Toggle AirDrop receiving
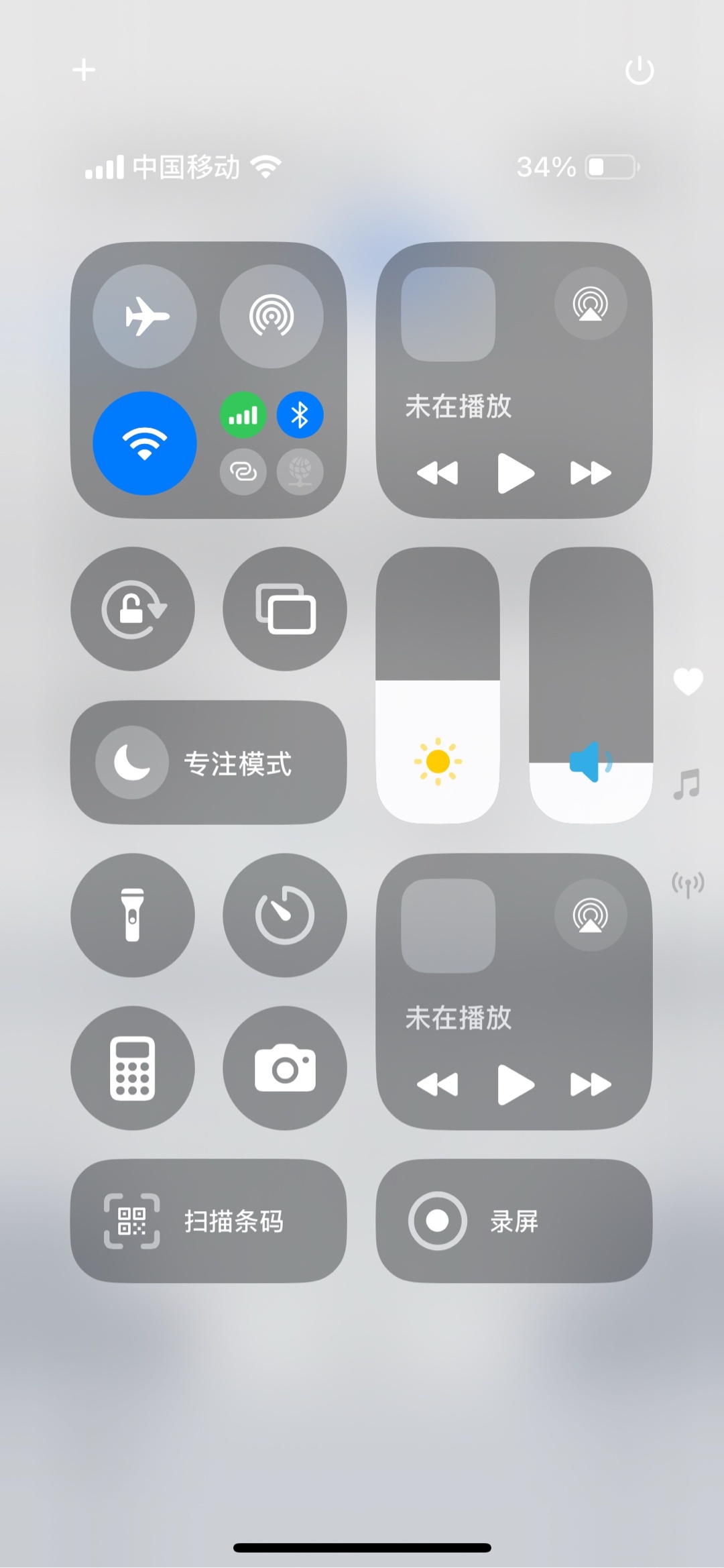 click(x=271, y=316)
